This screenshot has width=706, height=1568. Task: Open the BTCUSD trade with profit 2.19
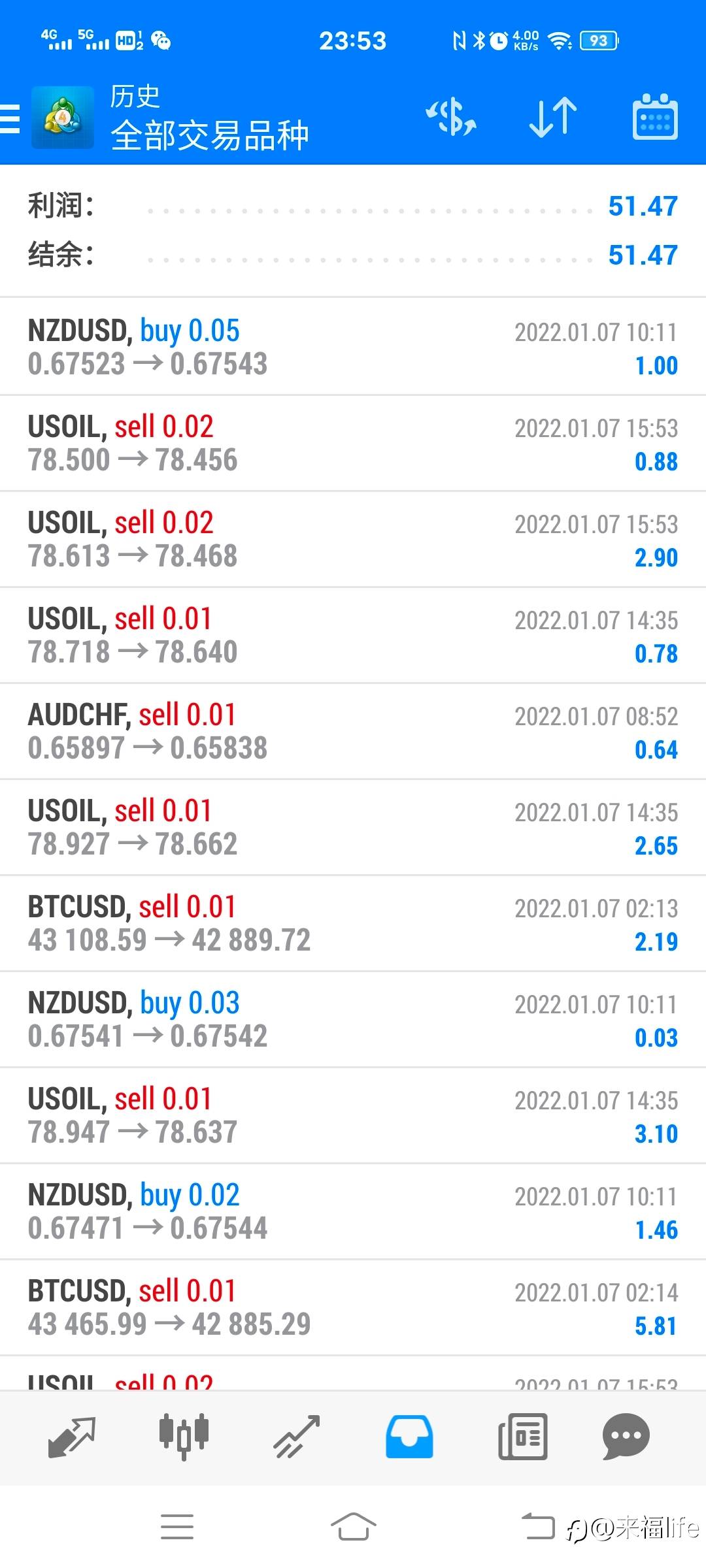point(353,923)
